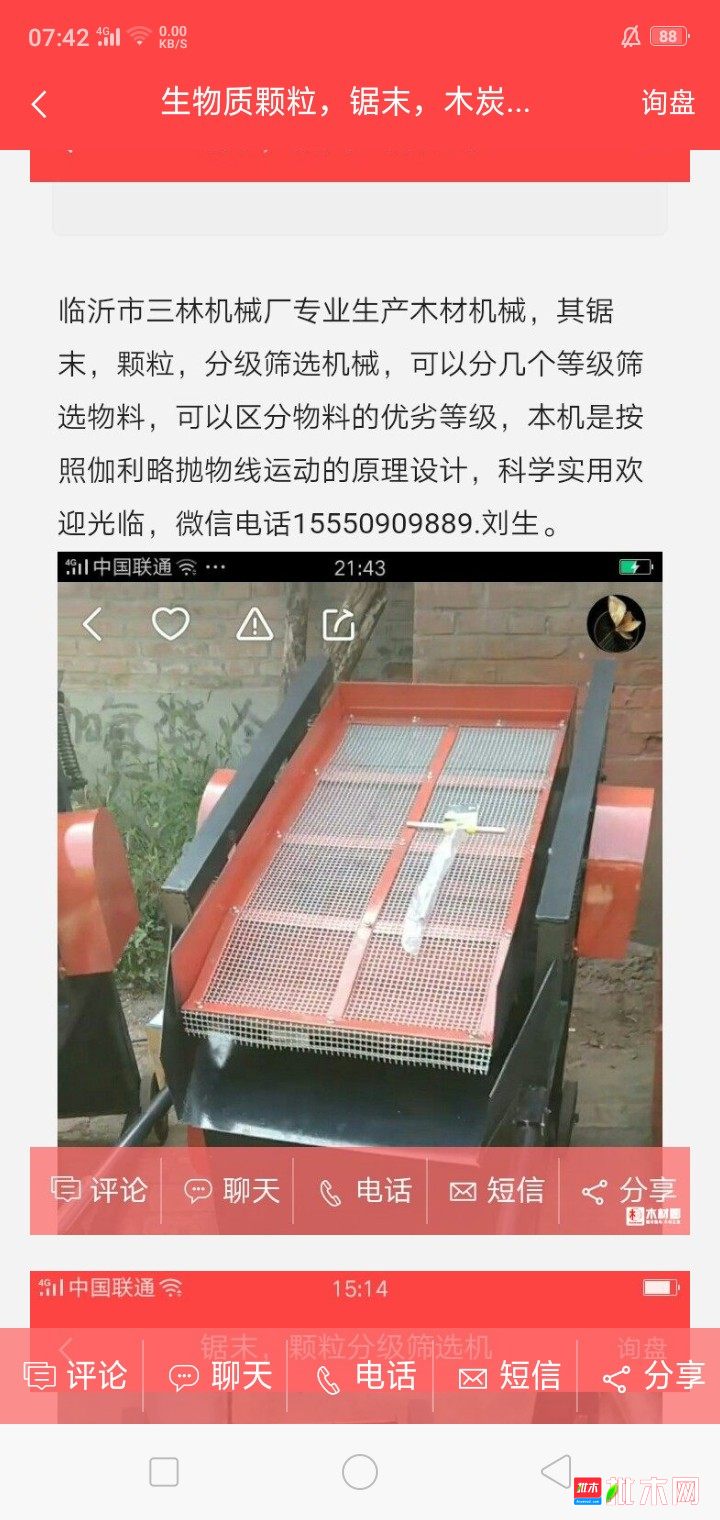Open the sieving machine photo in the post
Screen dimensions: 720x1520
point(360,860)
